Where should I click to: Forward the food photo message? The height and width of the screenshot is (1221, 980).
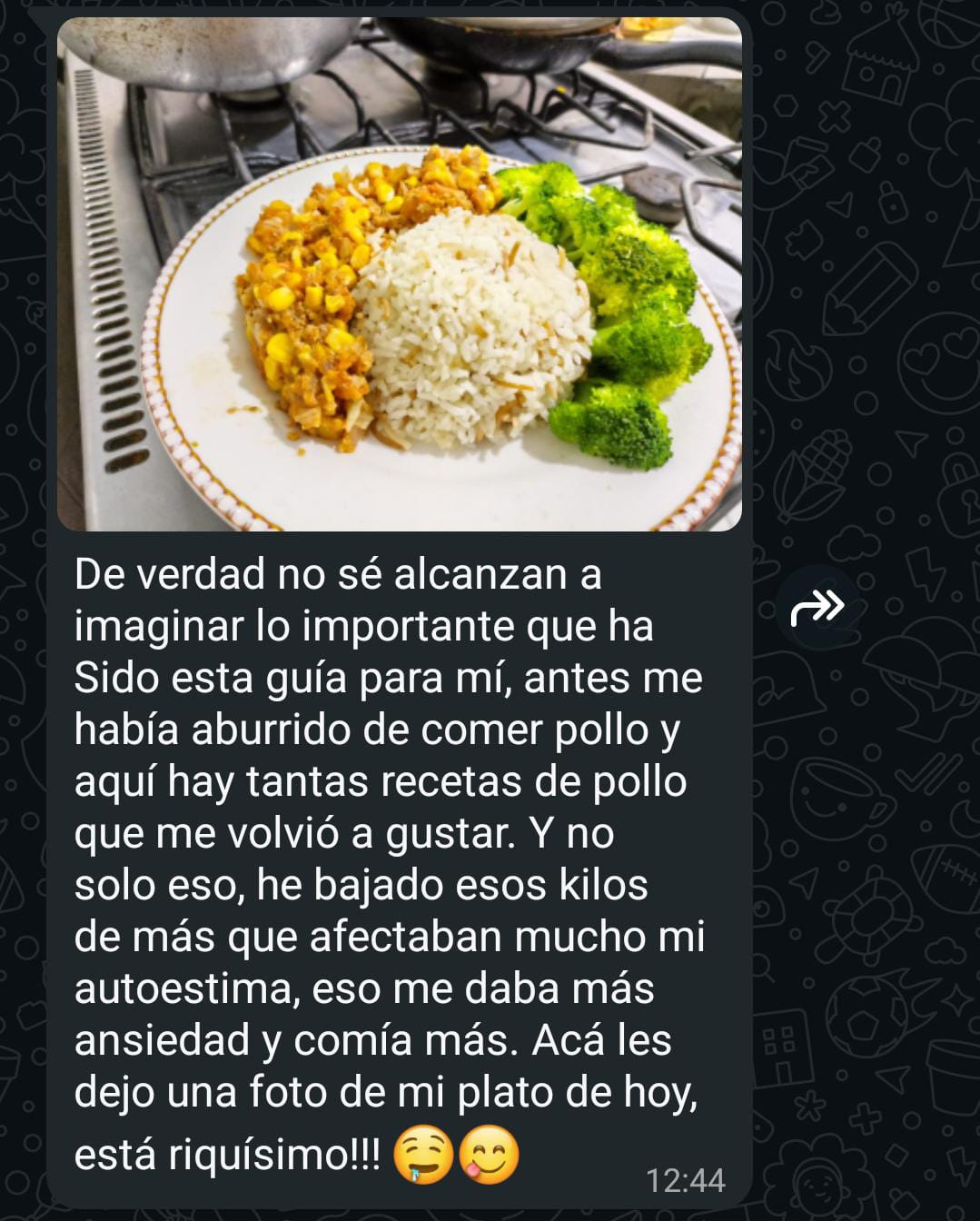817,606
